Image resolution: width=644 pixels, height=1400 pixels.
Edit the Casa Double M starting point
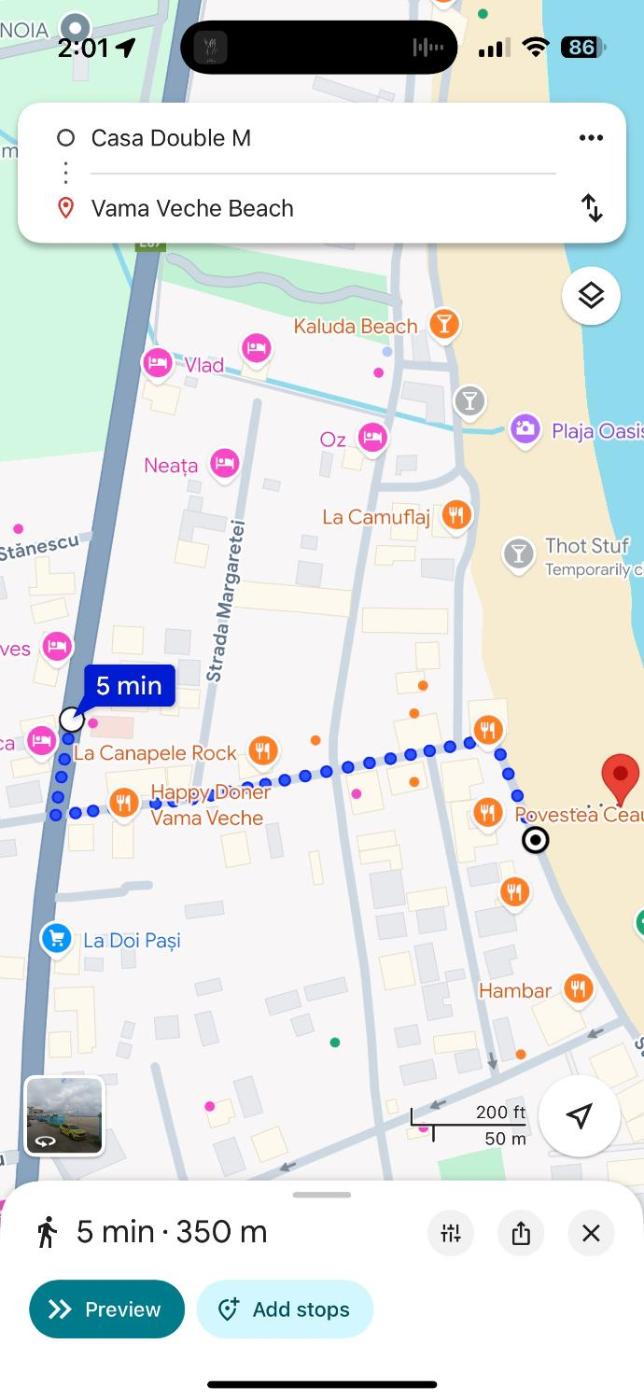pyautogui.click(x=300, y=138)
